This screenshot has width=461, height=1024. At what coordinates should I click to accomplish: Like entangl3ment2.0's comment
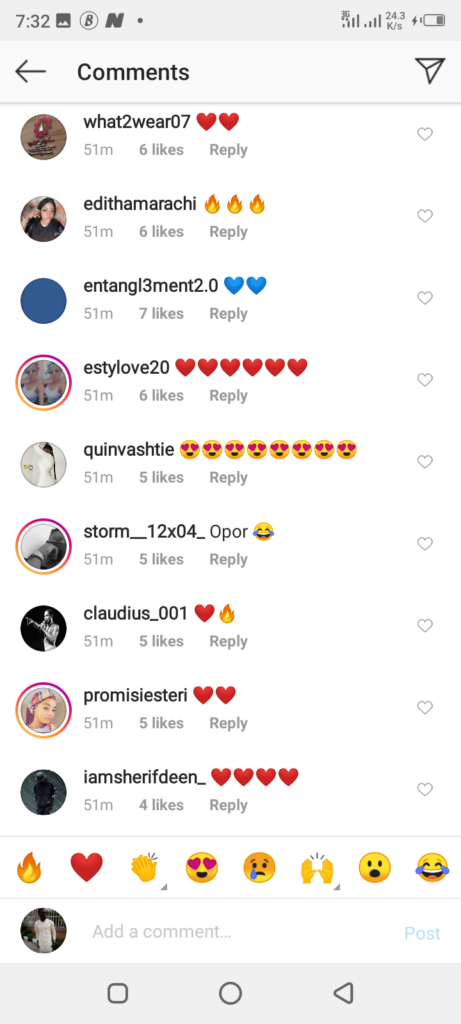[x=425, y=298]
